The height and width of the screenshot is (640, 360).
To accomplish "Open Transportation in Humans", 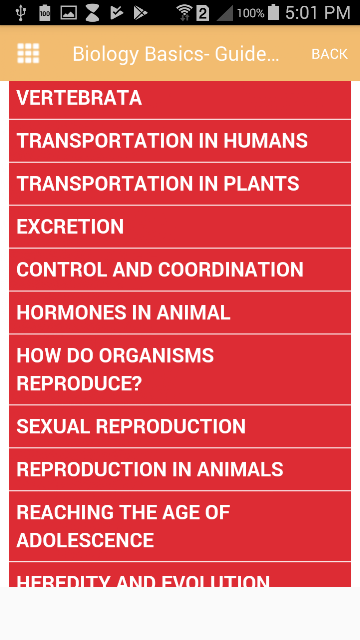I will click(x=180, y=141).
